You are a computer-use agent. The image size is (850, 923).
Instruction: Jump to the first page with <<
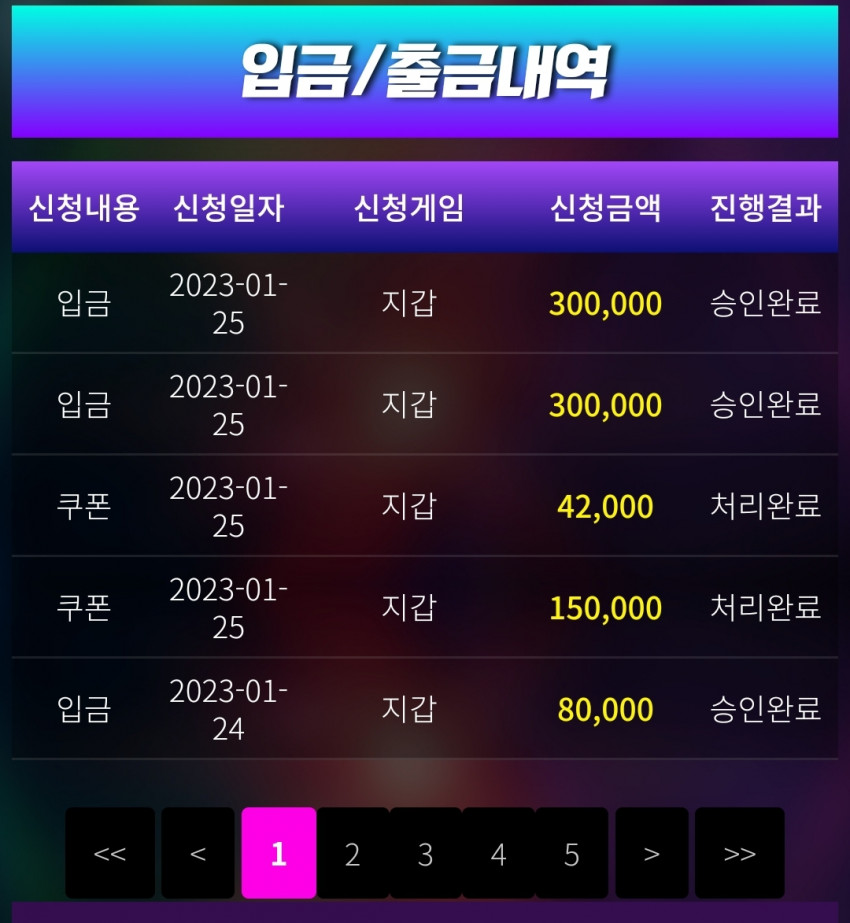click(110, 853)
